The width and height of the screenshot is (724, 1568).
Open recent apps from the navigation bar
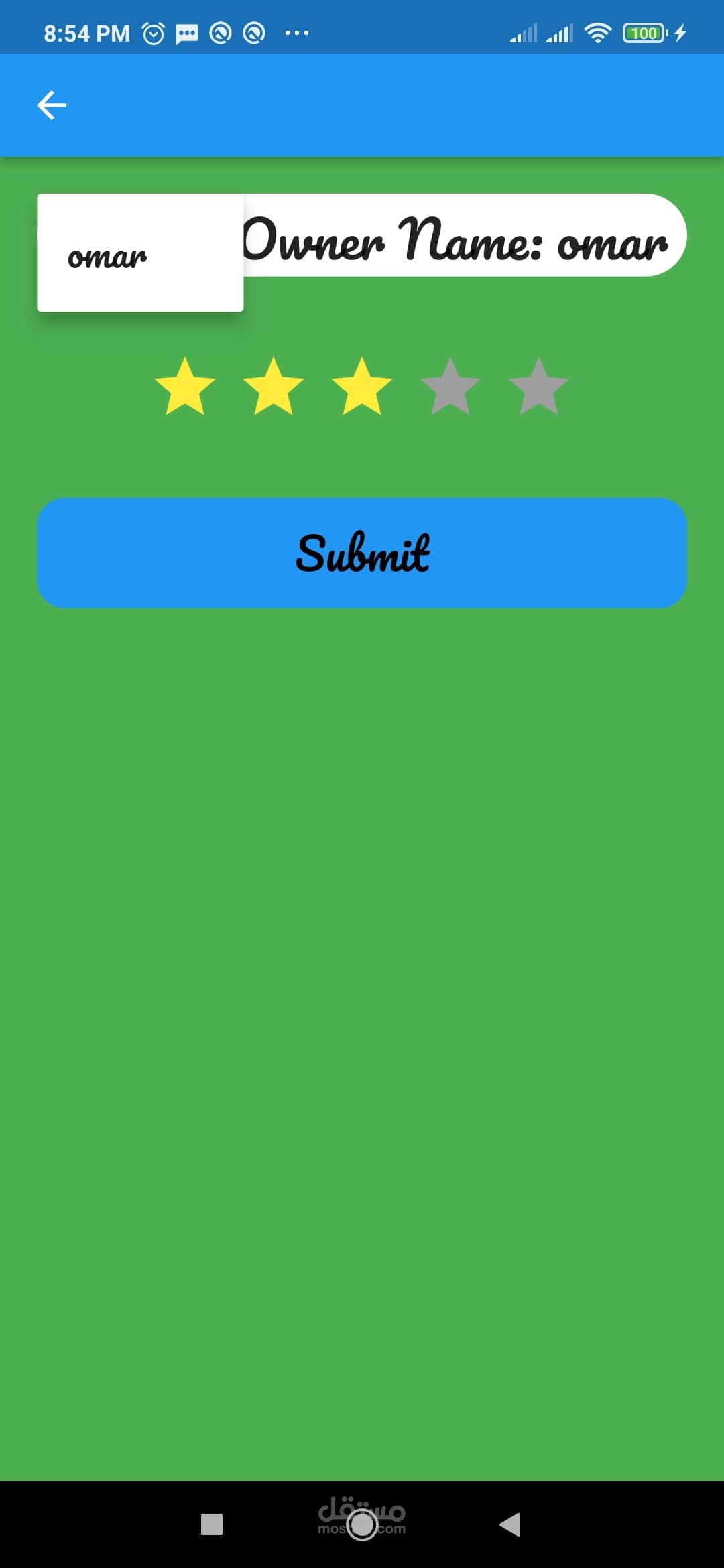[x=212, y=1524]
